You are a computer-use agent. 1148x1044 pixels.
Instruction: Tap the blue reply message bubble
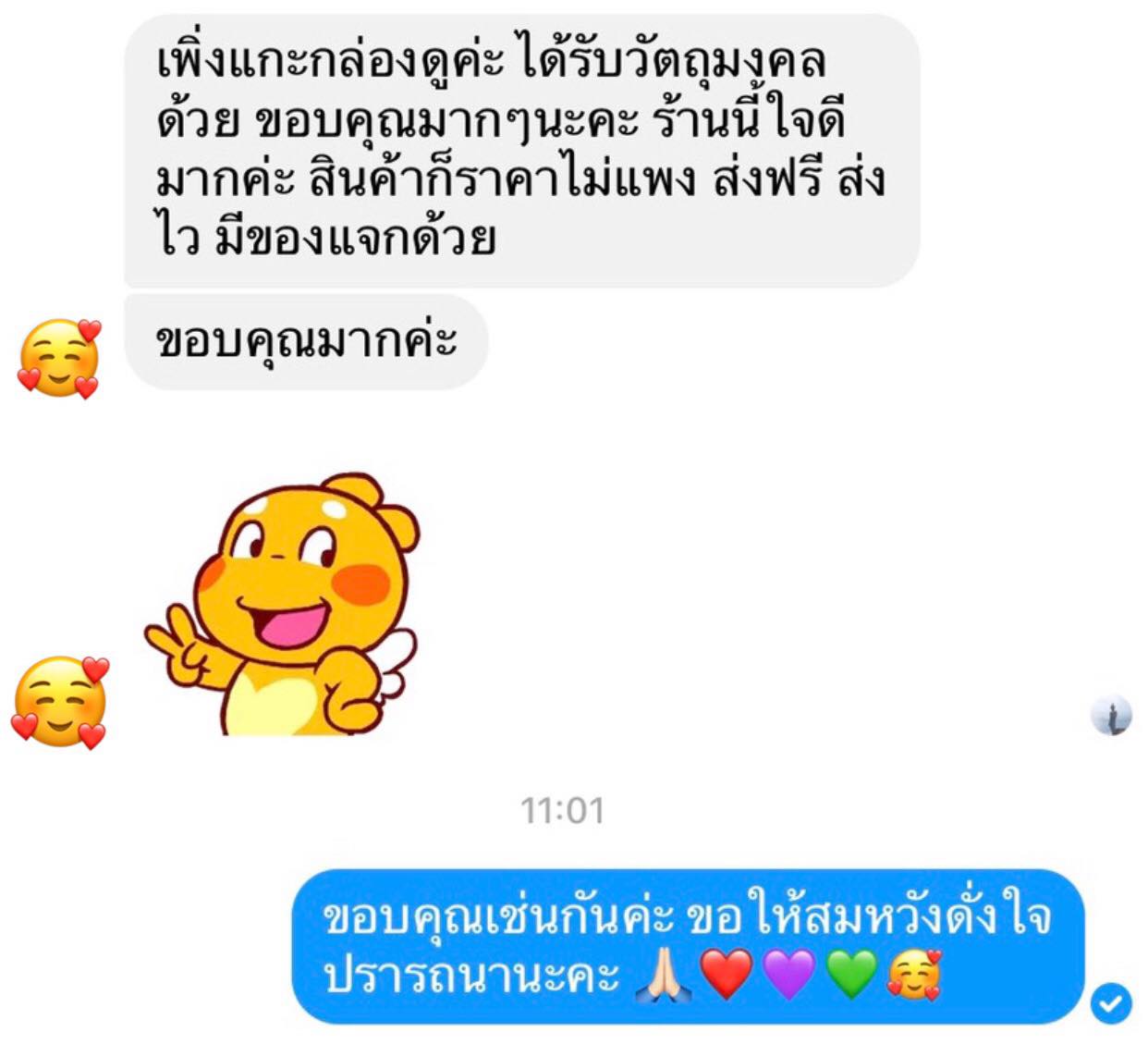coord(687,946)
